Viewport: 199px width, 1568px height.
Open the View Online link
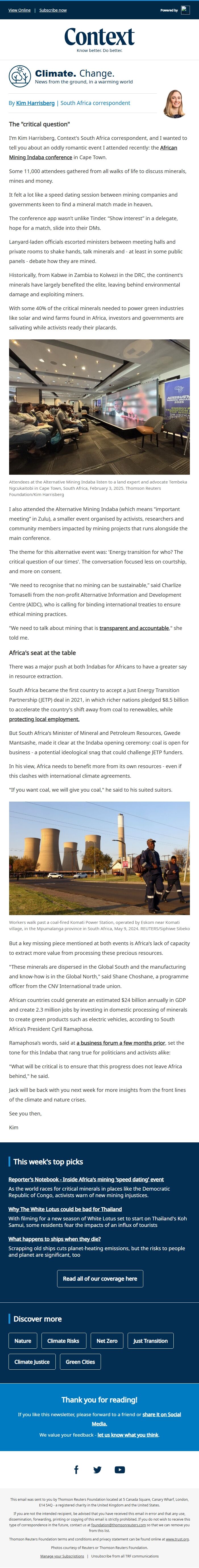click(20, 10)
